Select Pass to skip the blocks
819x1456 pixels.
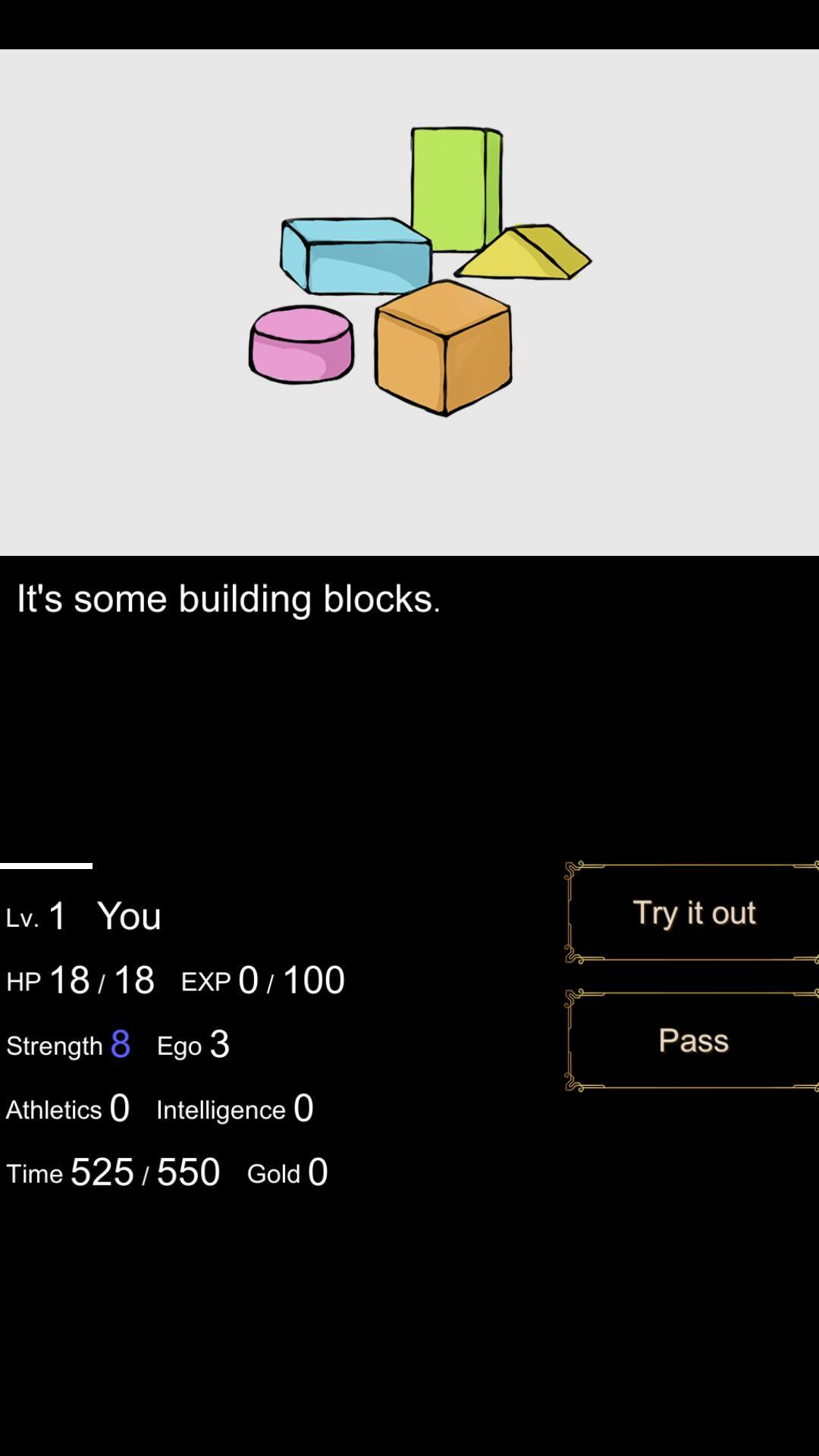(692, 1040)
